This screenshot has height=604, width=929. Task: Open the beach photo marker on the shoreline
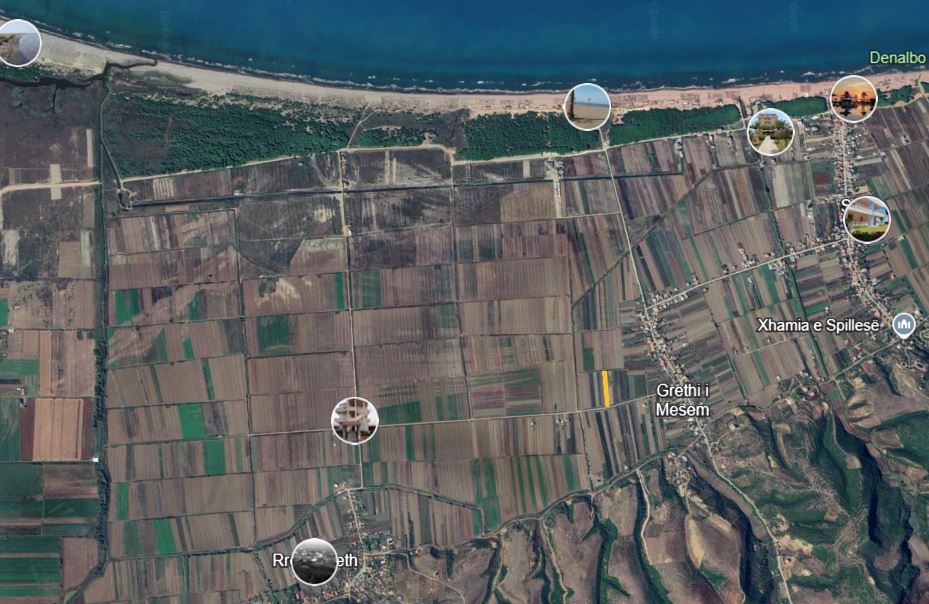pos(587,107)
